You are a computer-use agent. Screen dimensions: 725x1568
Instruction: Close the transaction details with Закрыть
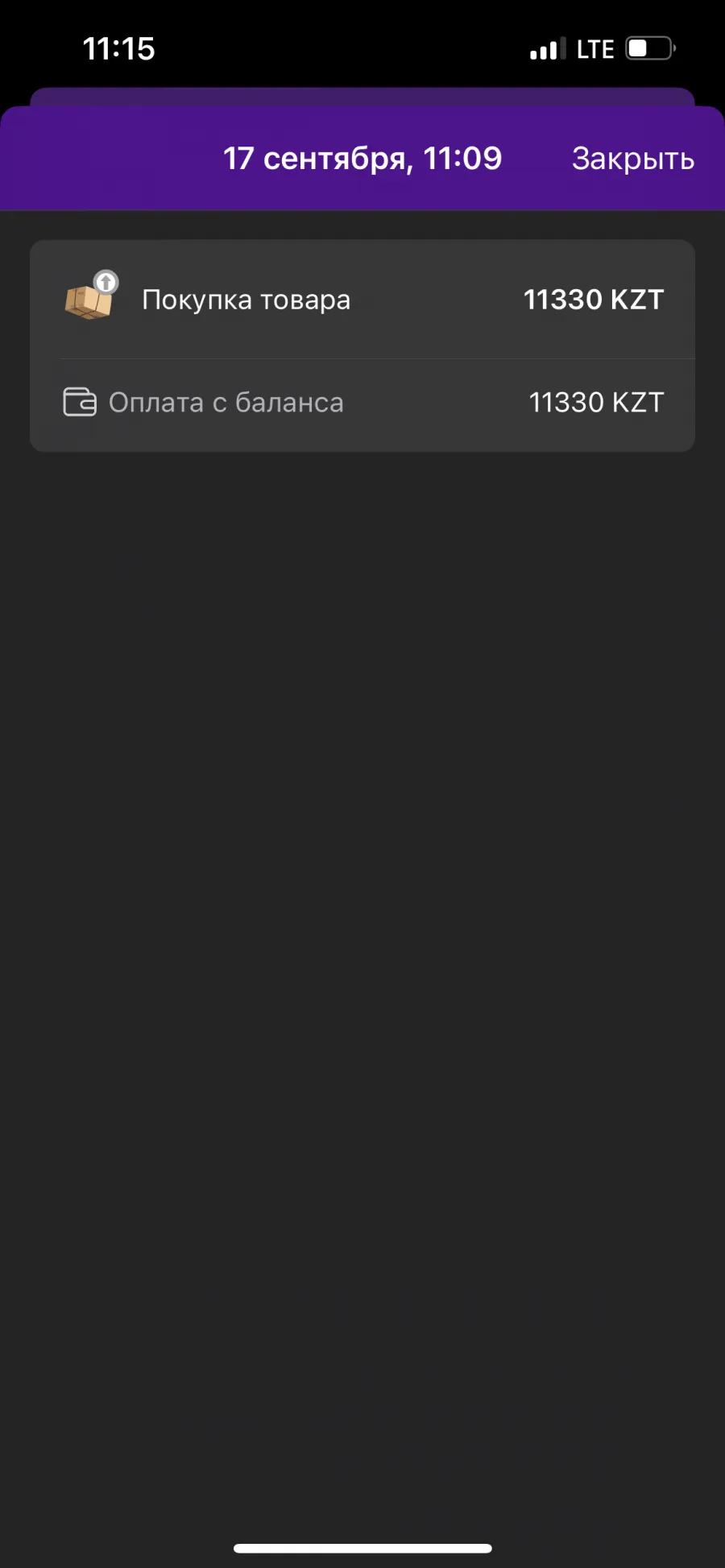(x=632, y=159)
